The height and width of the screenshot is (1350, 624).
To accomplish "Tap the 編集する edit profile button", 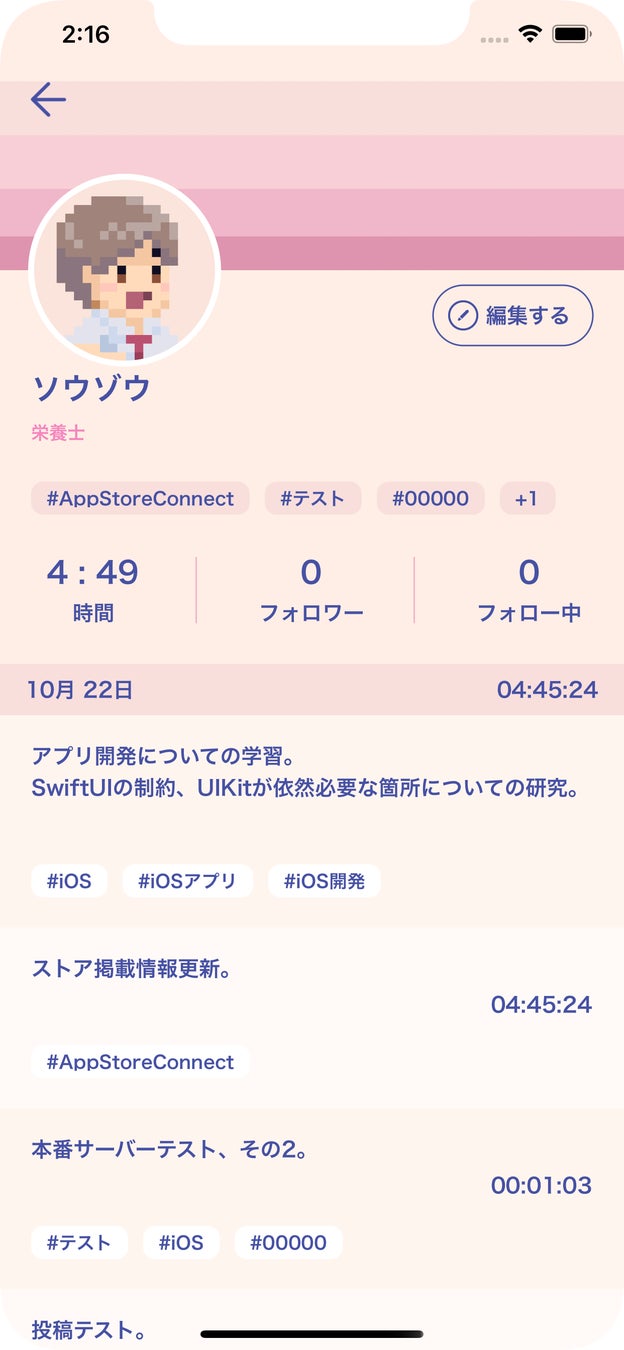I will (x=513, y=316).
